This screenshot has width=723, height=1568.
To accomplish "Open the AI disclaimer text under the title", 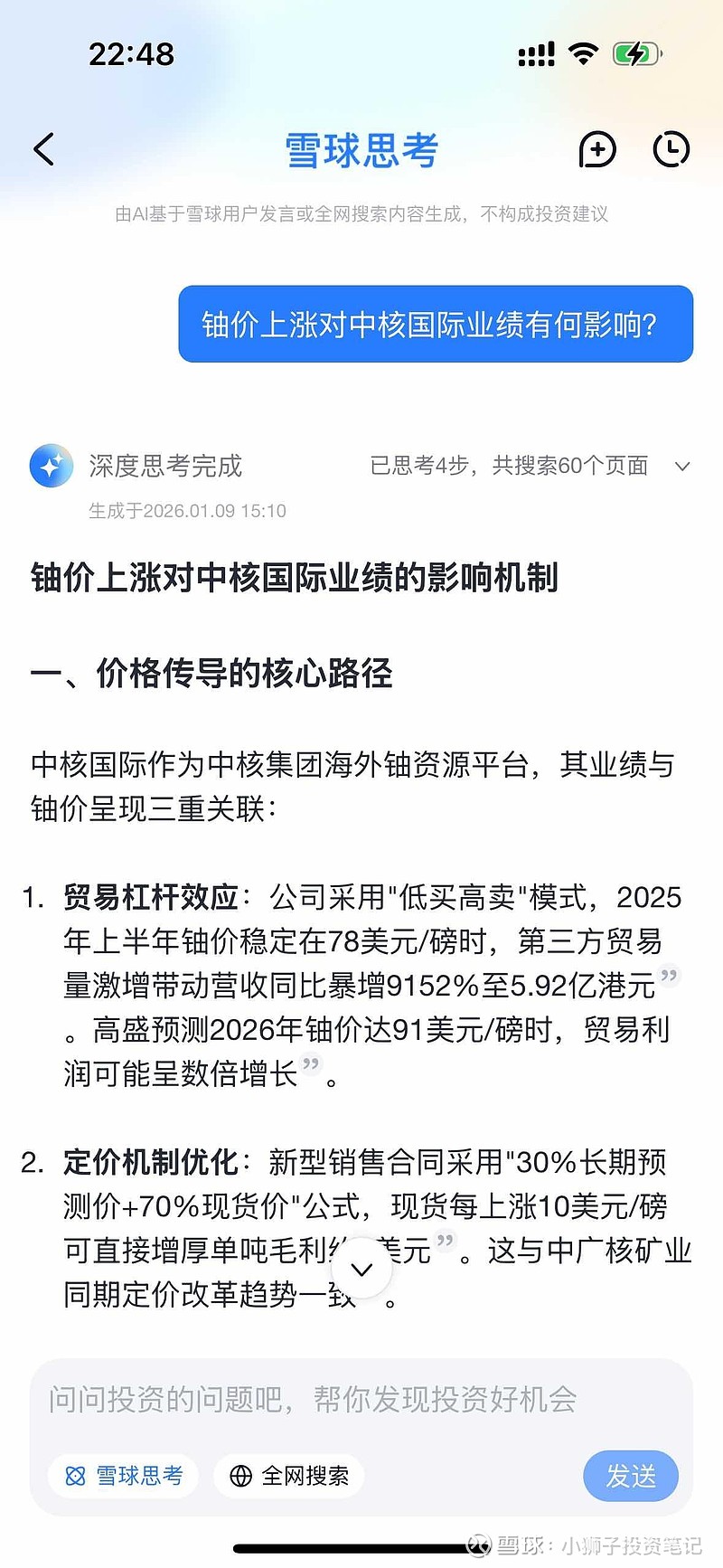I will pyautogui.click(x=361, y=215).
